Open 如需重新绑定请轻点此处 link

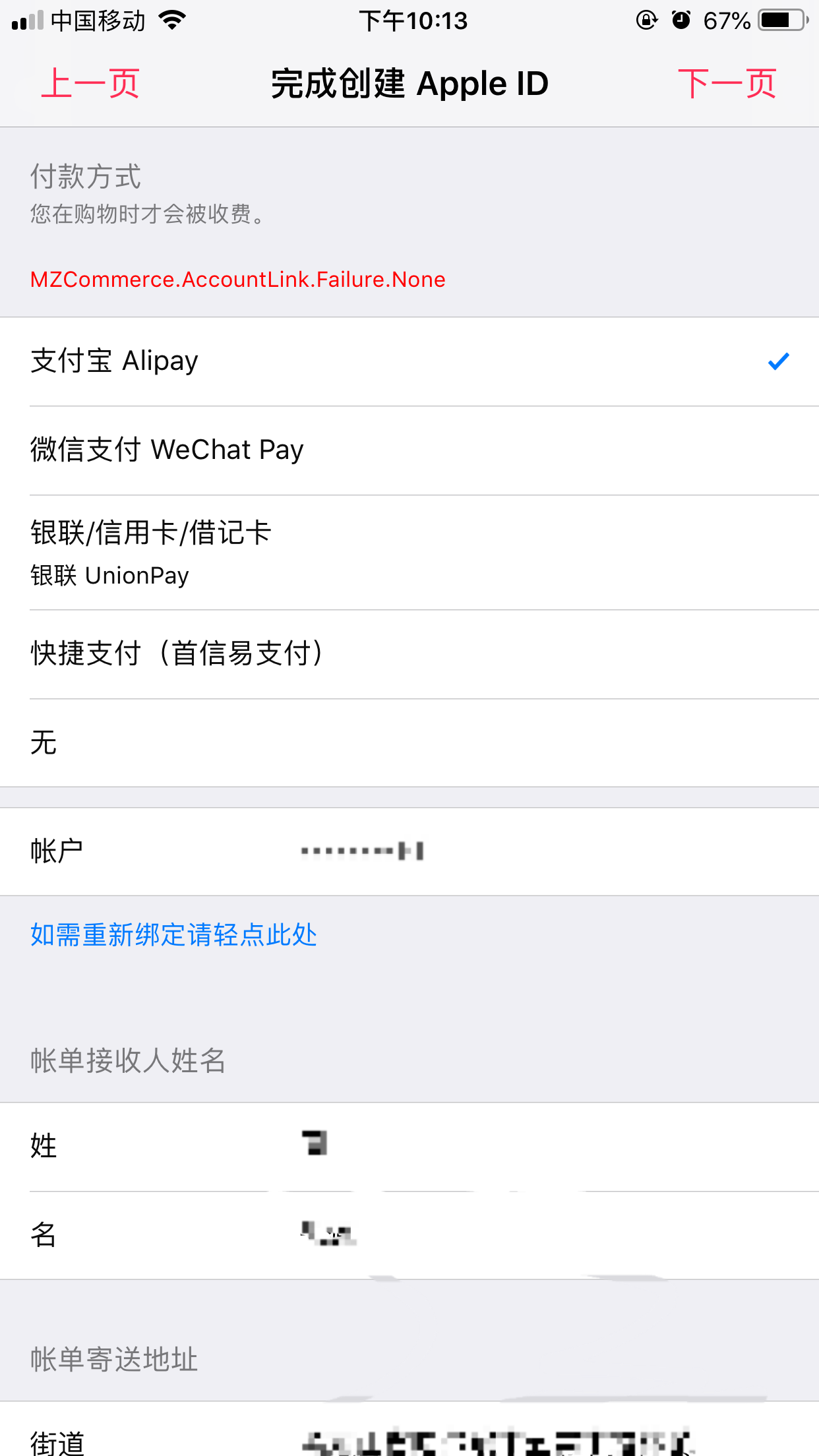point(173,935)
